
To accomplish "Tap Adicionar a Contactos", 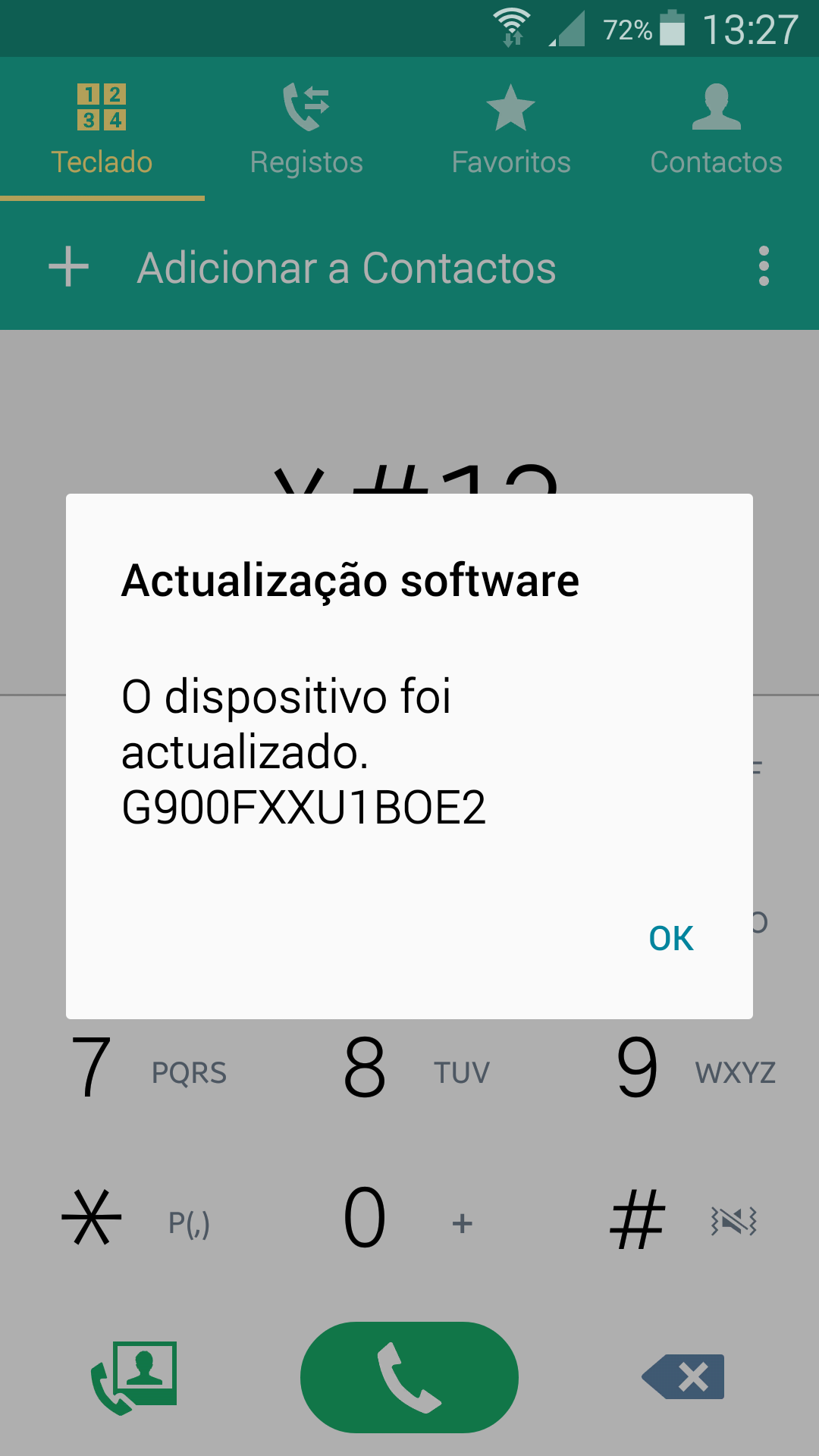I will pyautogui.click(x=303, y=268).
